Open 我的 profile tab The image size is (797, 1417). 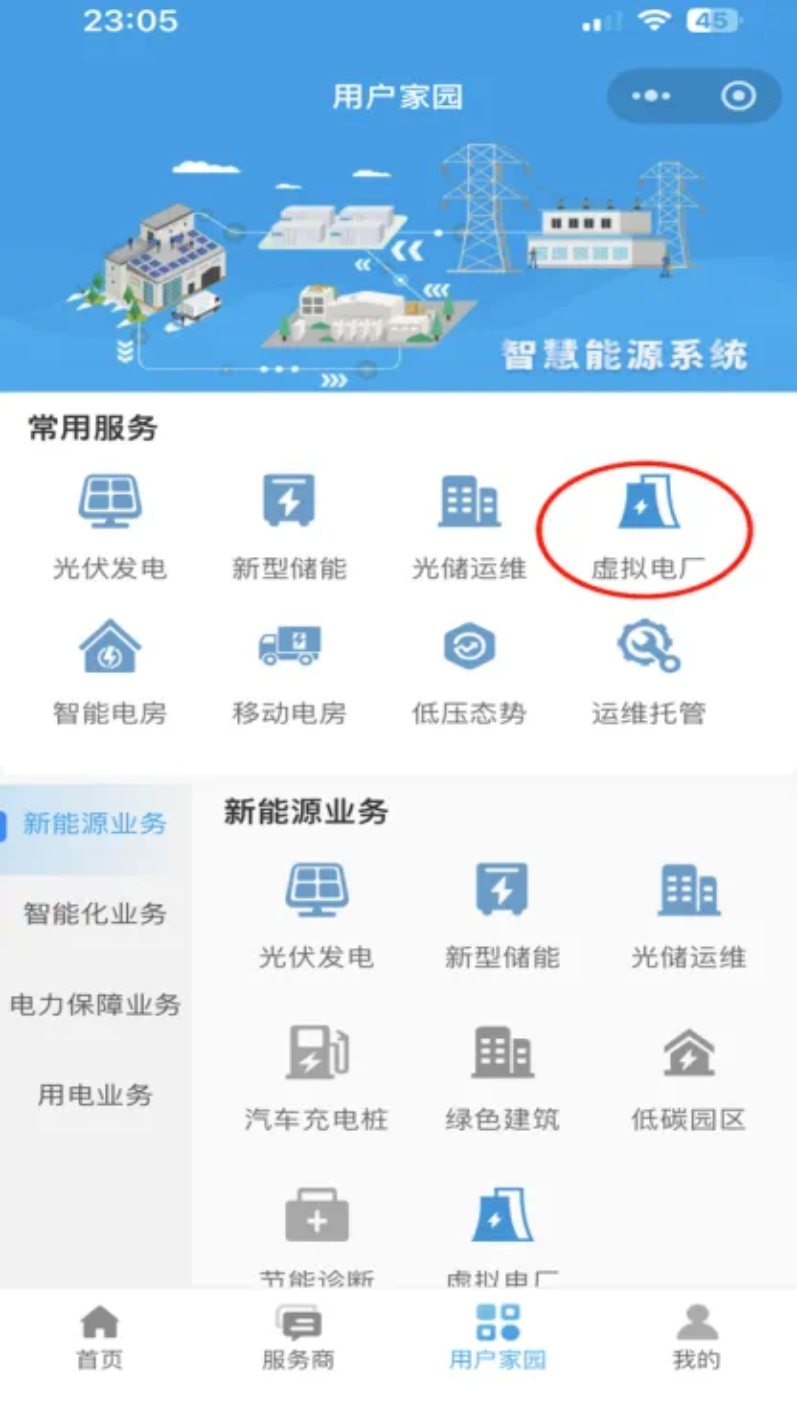point(696,1337)
